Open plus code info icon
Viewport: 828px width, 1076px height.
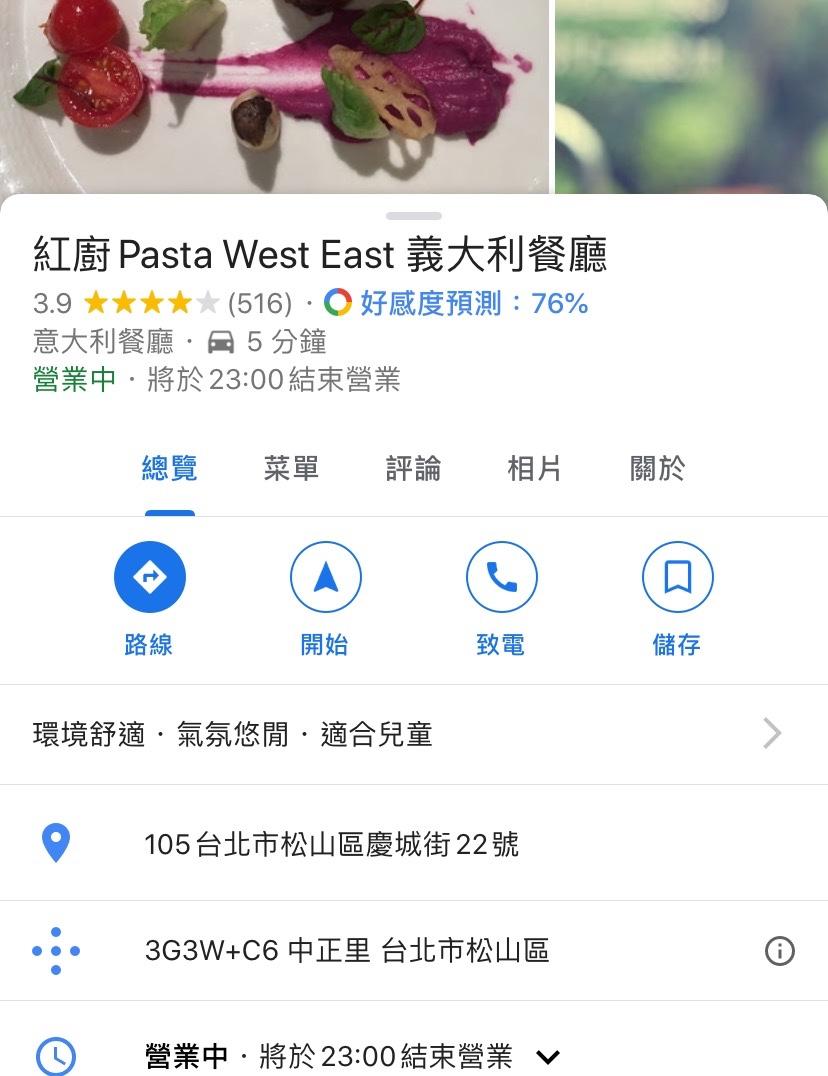click(779, 951)
